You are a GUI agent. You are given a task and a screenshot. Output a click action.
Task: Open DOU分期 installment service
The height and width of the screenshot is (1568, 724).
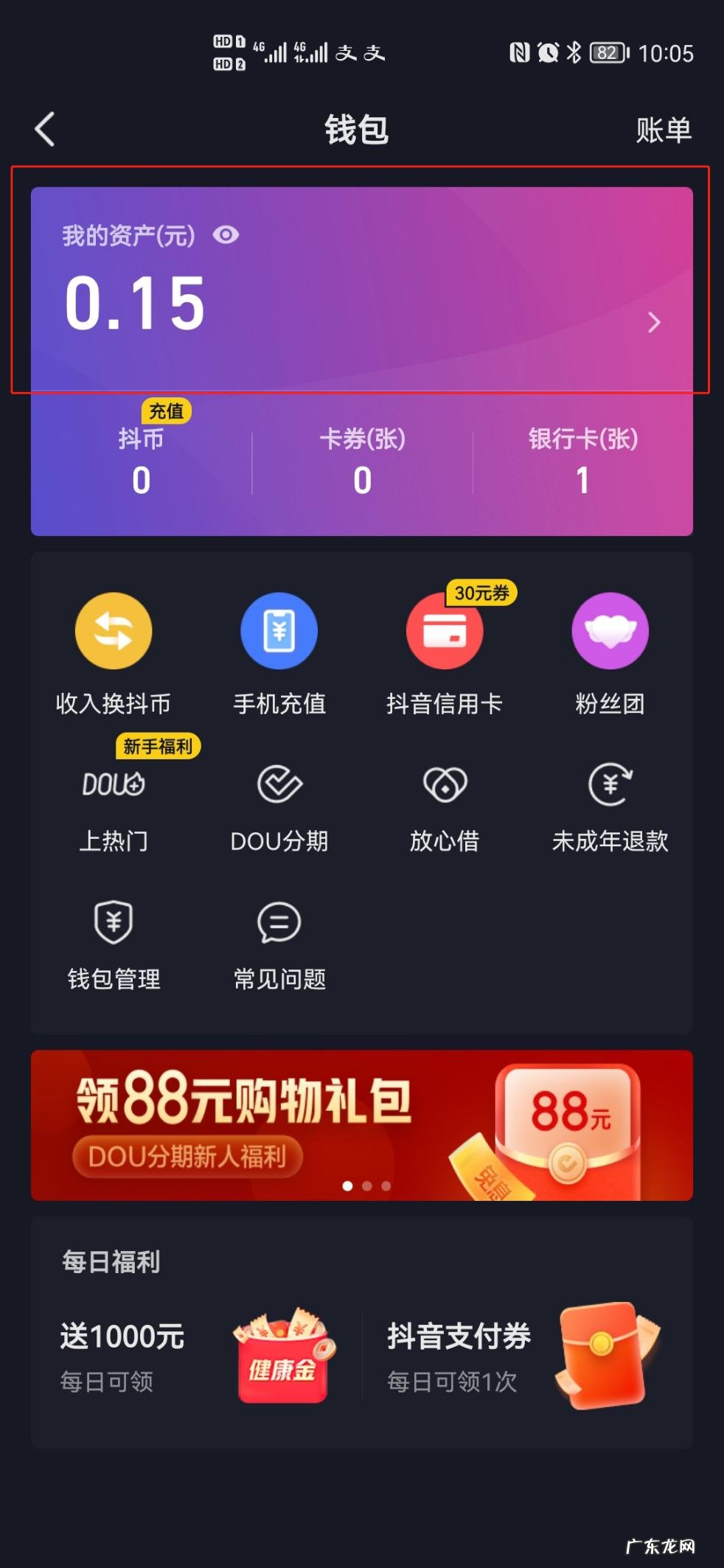[x=279, y=804]
